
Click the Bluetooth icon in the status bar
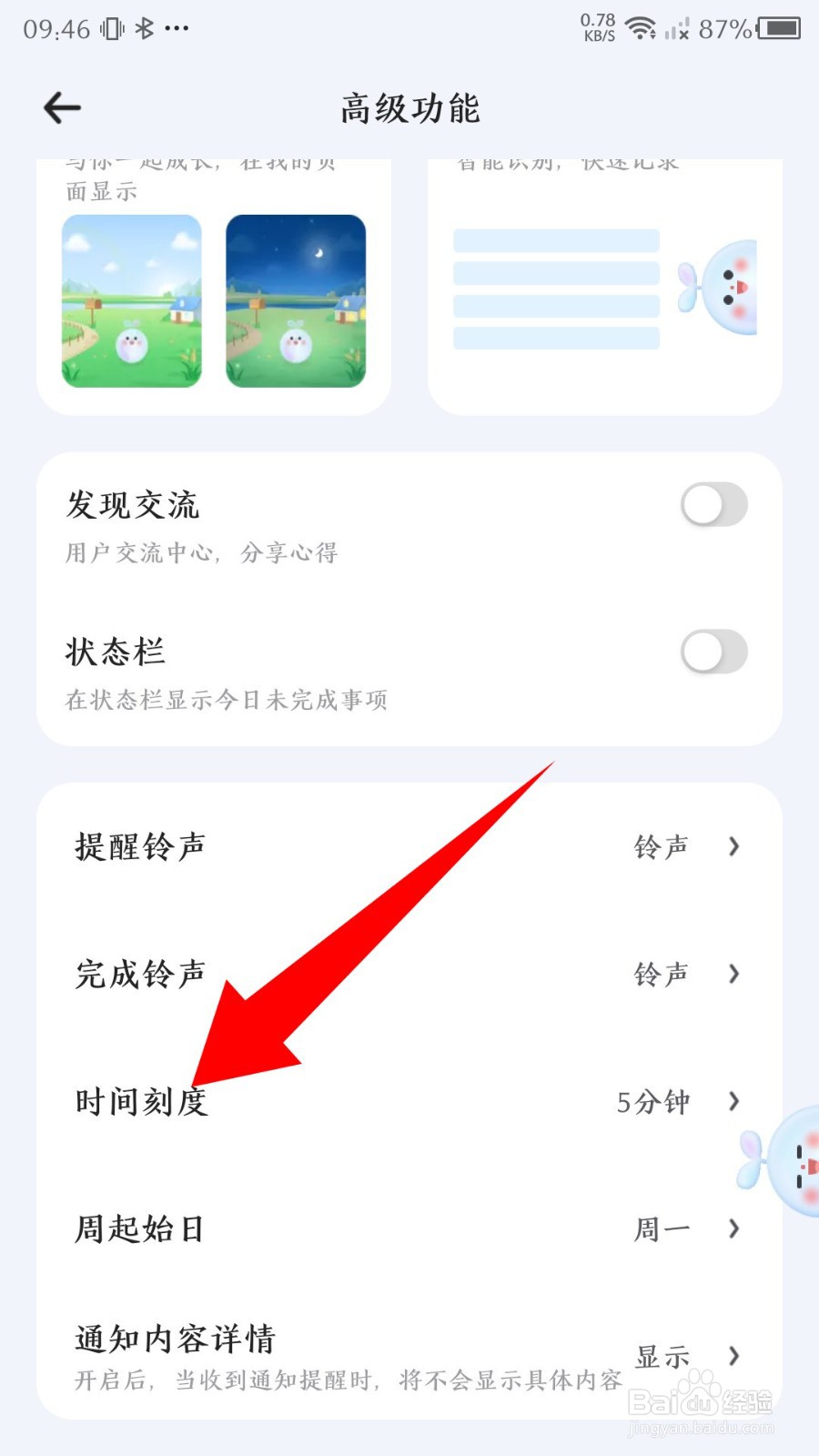coord(143,28)
